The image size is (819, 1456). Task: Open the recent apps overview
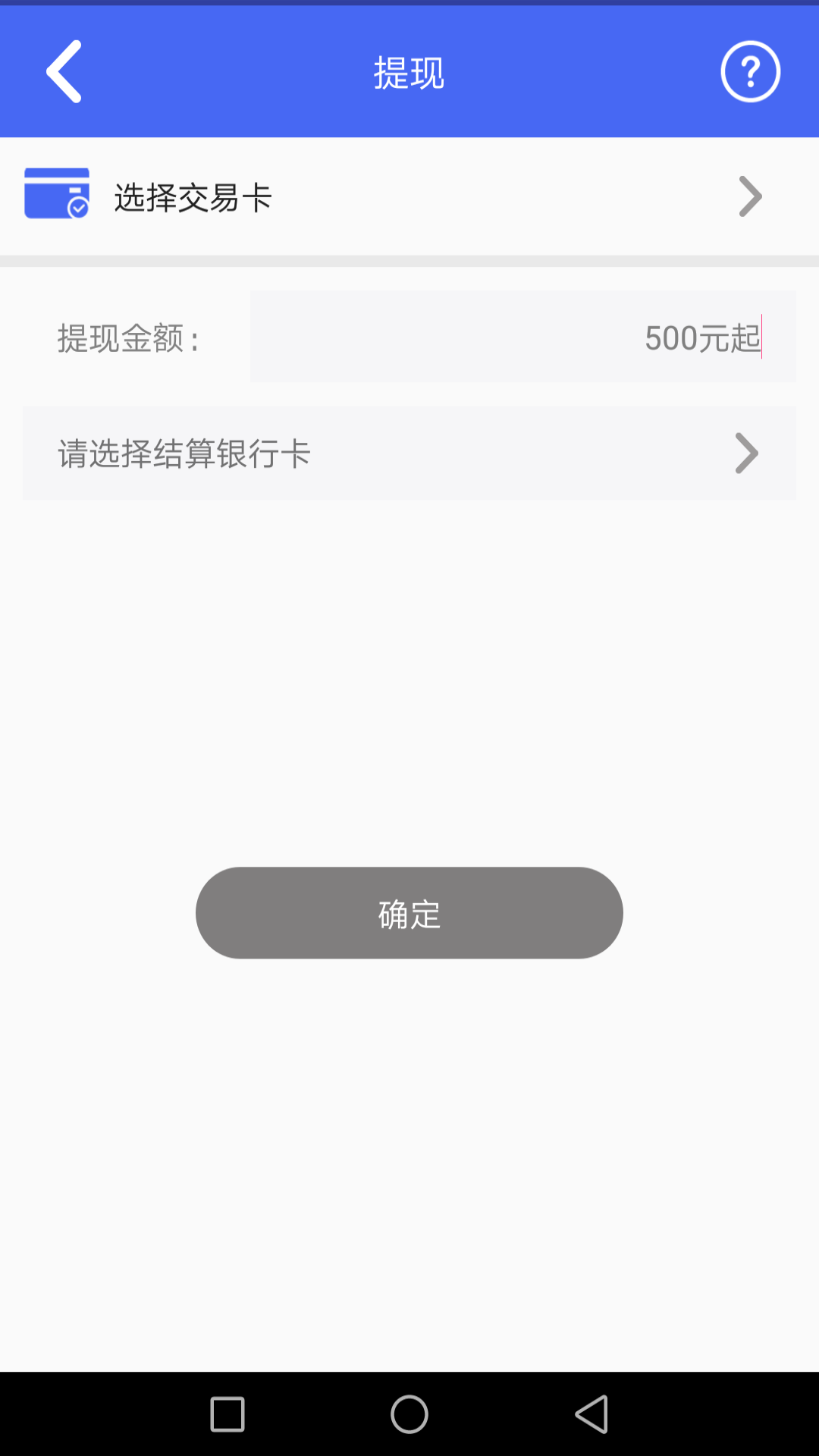(227, 1414)
